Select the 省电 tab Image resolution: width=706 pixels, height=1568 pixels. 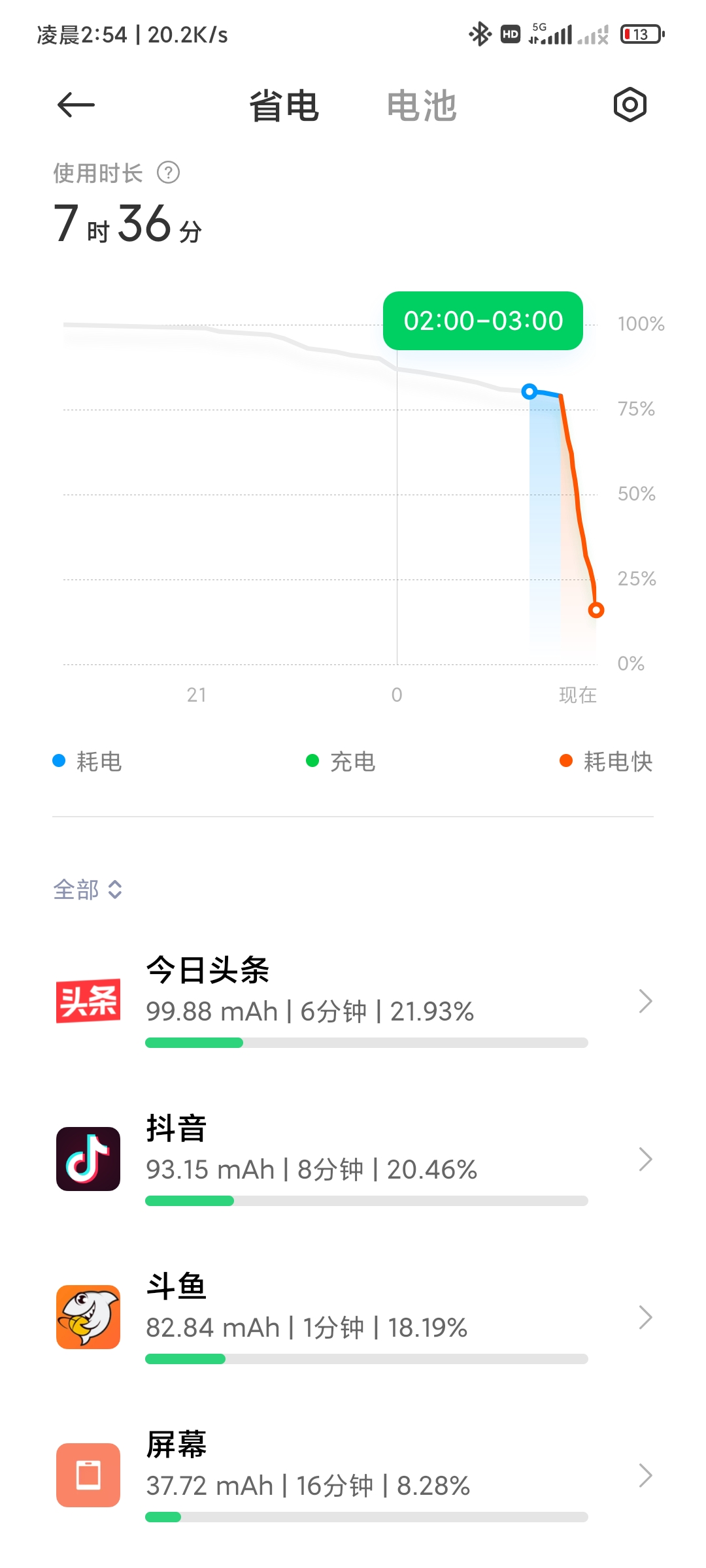tap(284, 106)
